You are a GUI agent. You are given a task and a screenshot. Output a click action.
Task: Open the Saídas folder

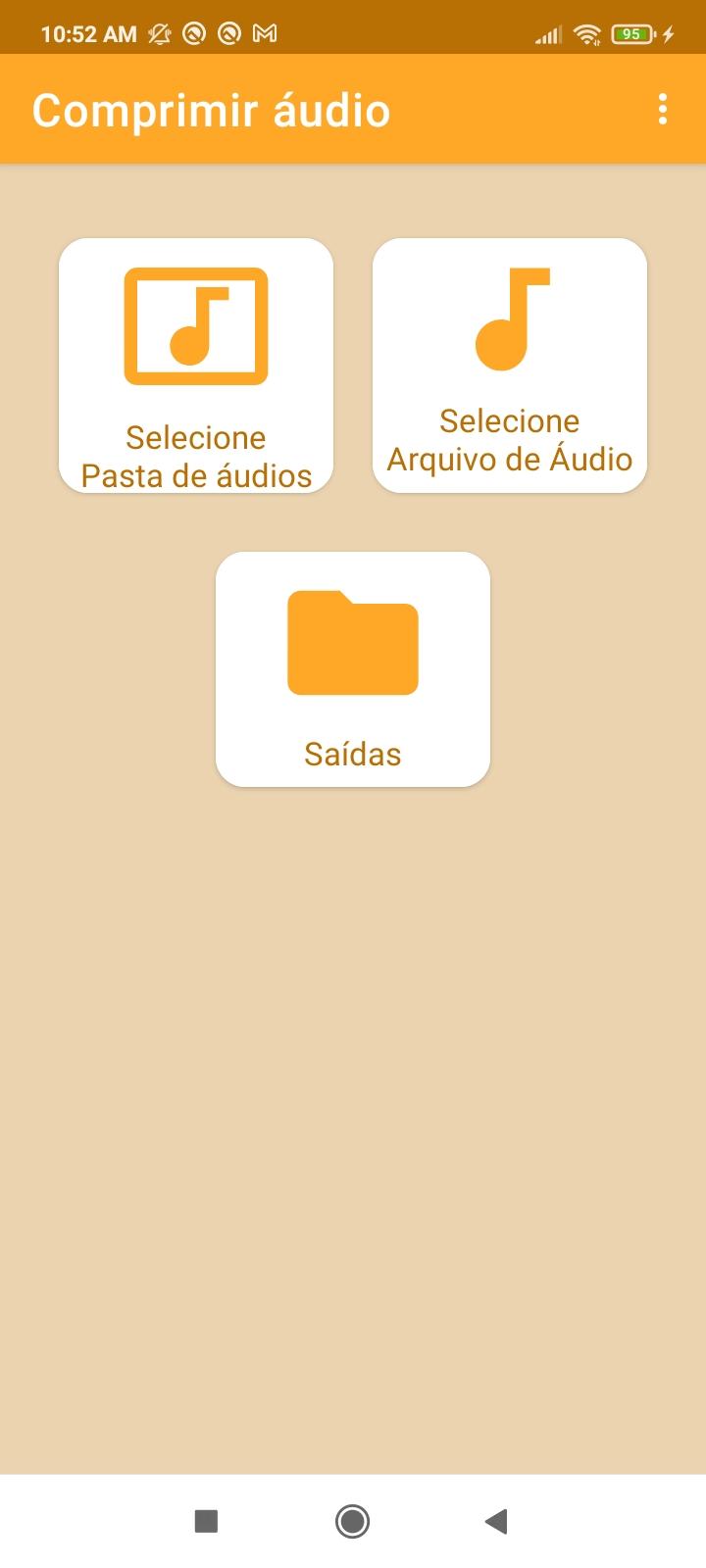coord(353,669)
